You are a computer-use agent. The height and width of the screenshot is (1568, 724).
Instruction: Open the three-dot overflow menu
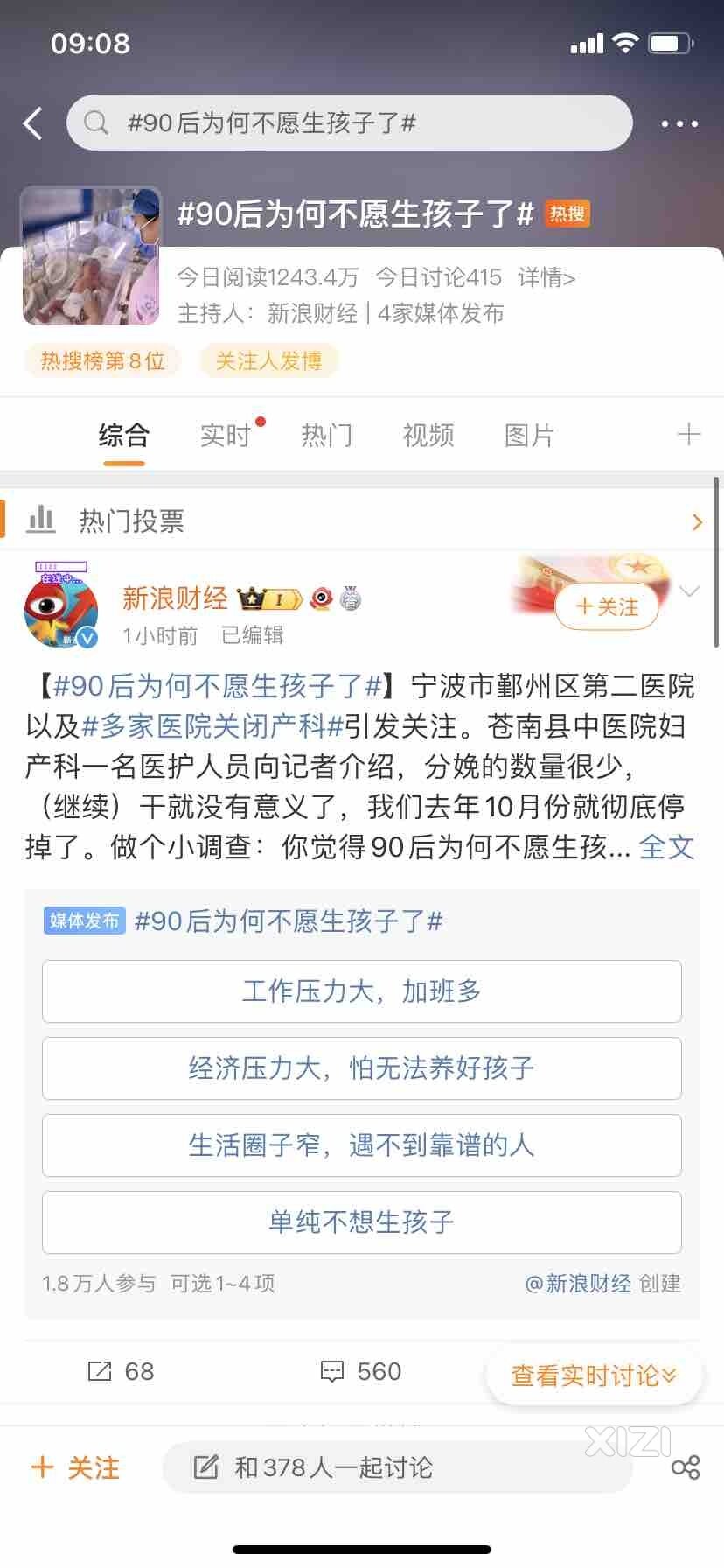point(679,124)
